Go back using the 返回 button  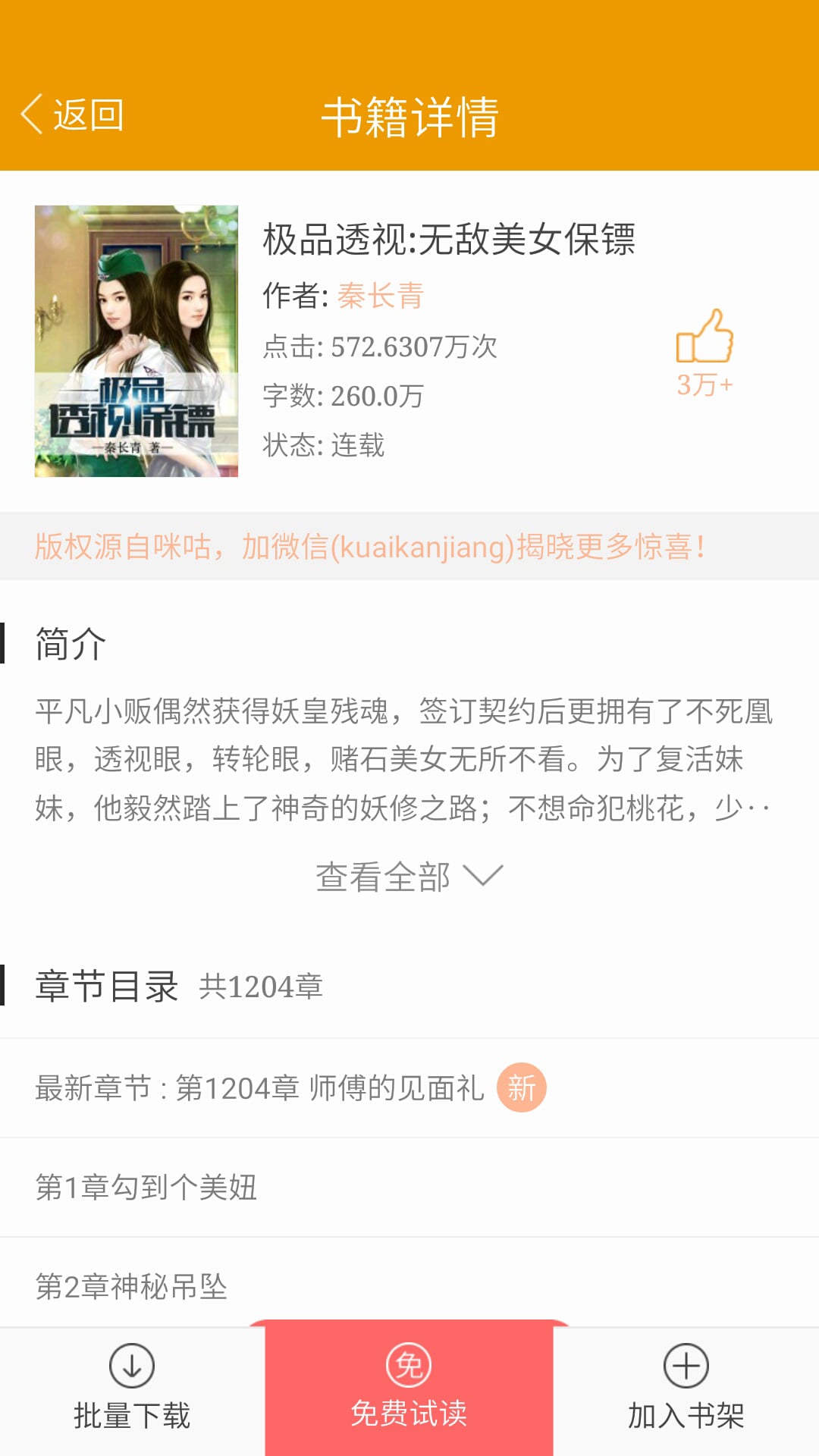[72, 115]
